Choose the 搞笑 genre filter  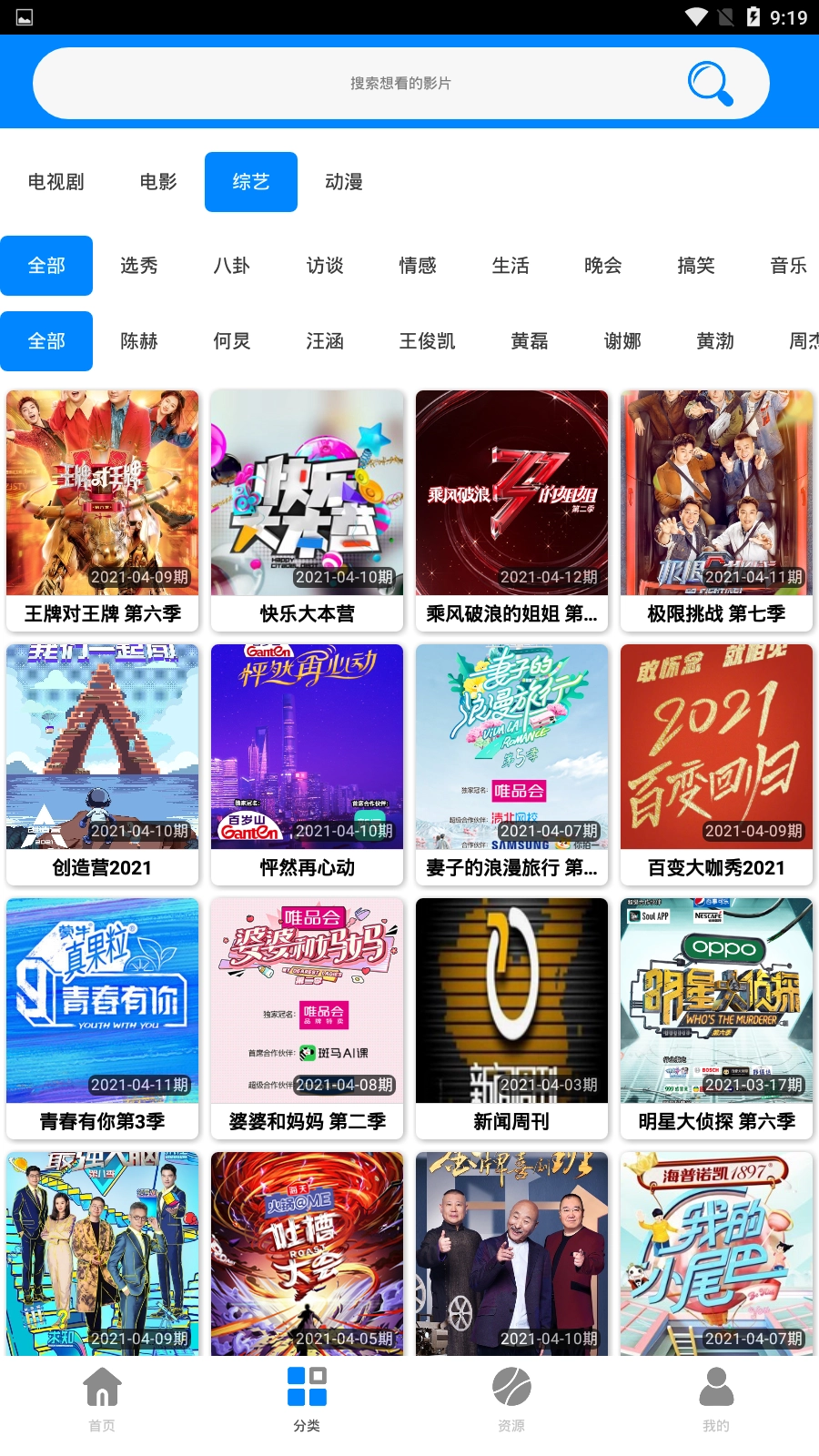point(696,266)
